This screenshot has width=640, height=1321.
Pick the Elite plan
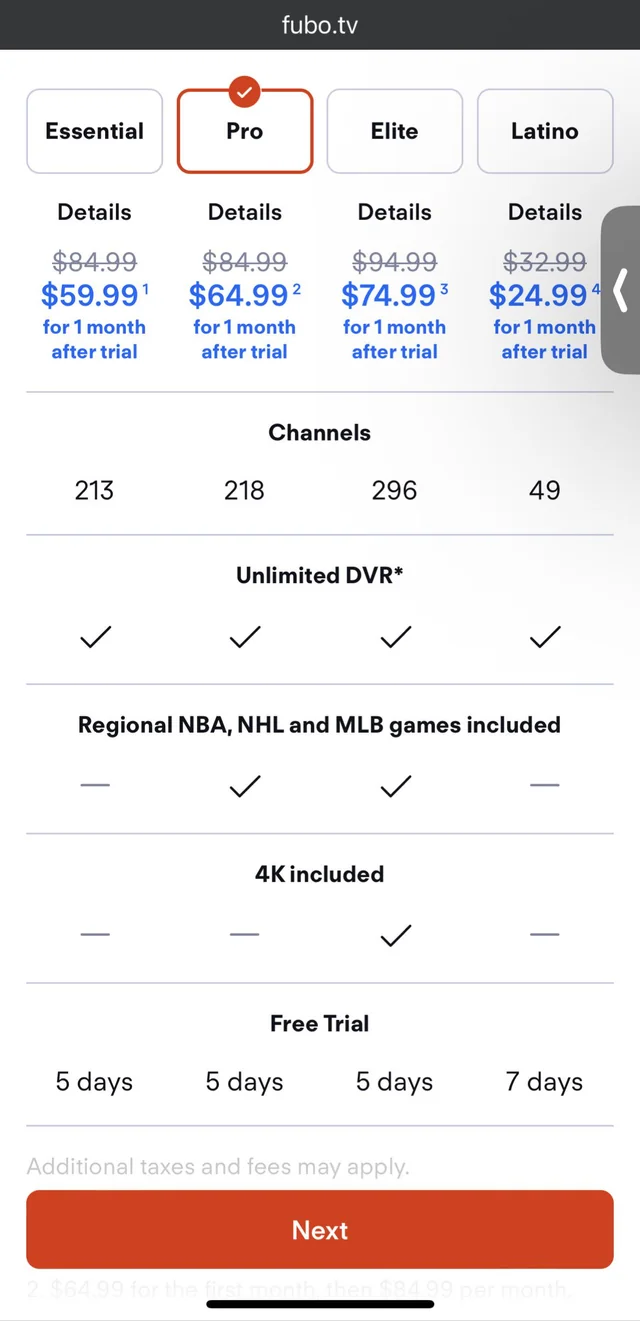(395, 131)
